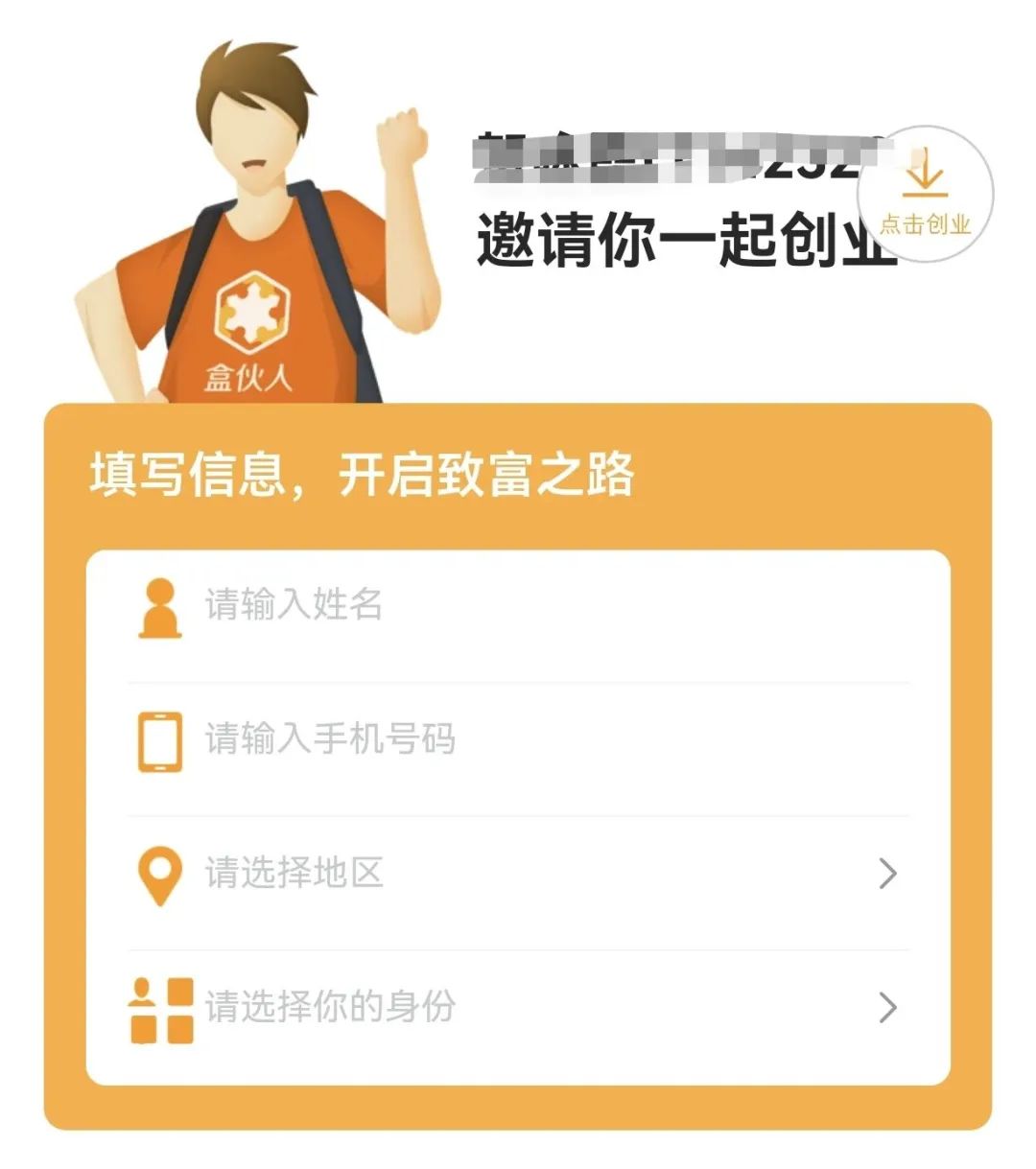This screenshot has height=1169, width=1036.
Task: Tap the orange person icon beside the name field
Action: coord(160,607)
